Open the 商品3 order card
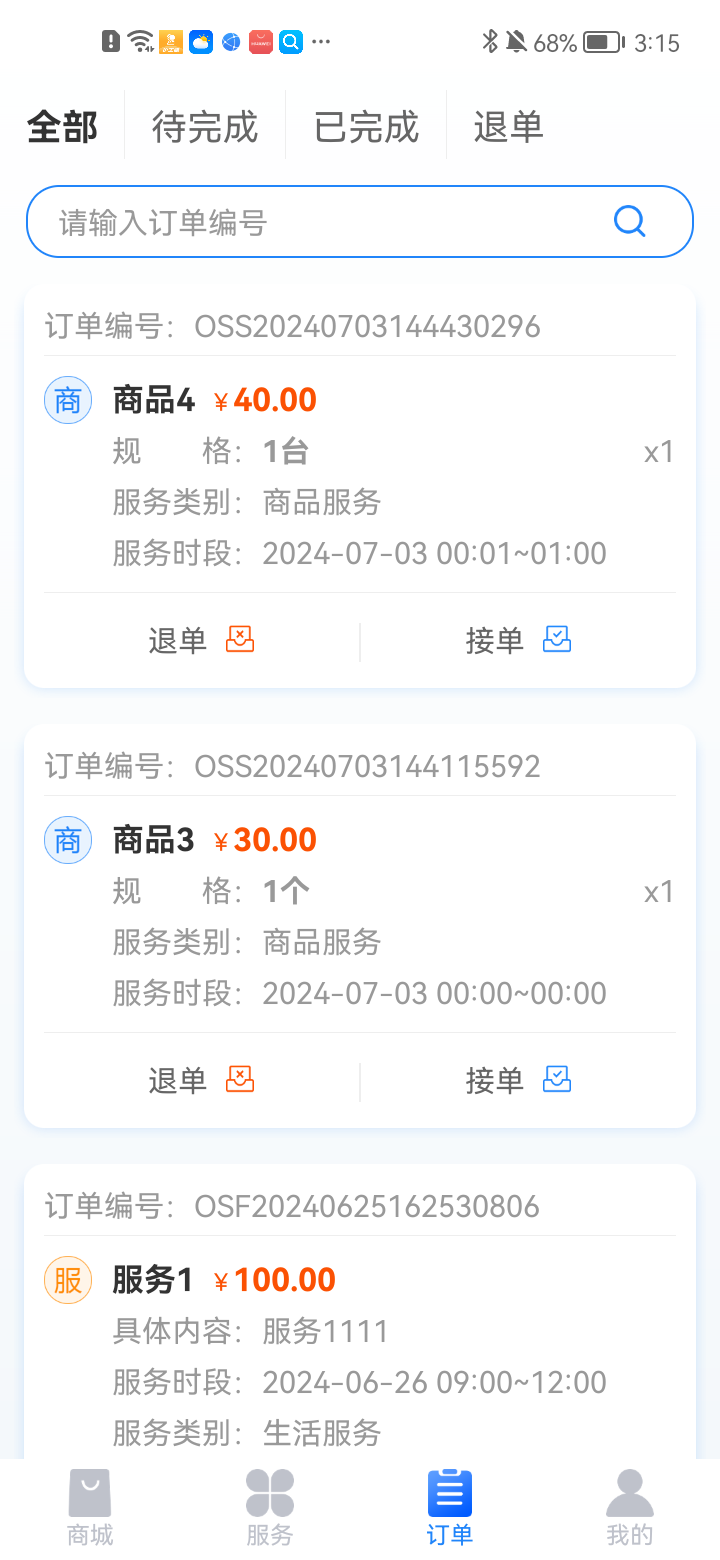Screen dimensions: 720x1560 point(360,917)
